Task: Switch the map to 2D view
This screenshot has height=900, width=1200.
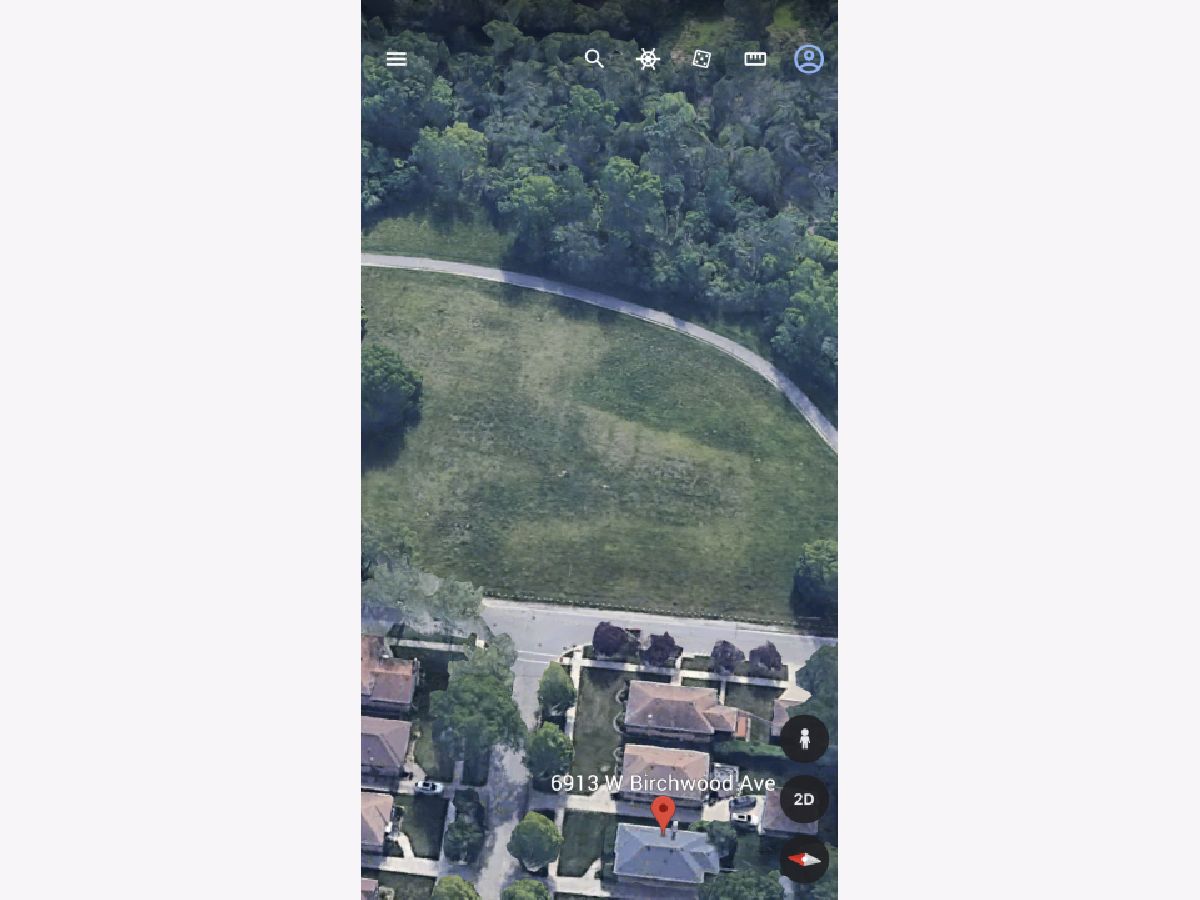Action: click(804, 799)
